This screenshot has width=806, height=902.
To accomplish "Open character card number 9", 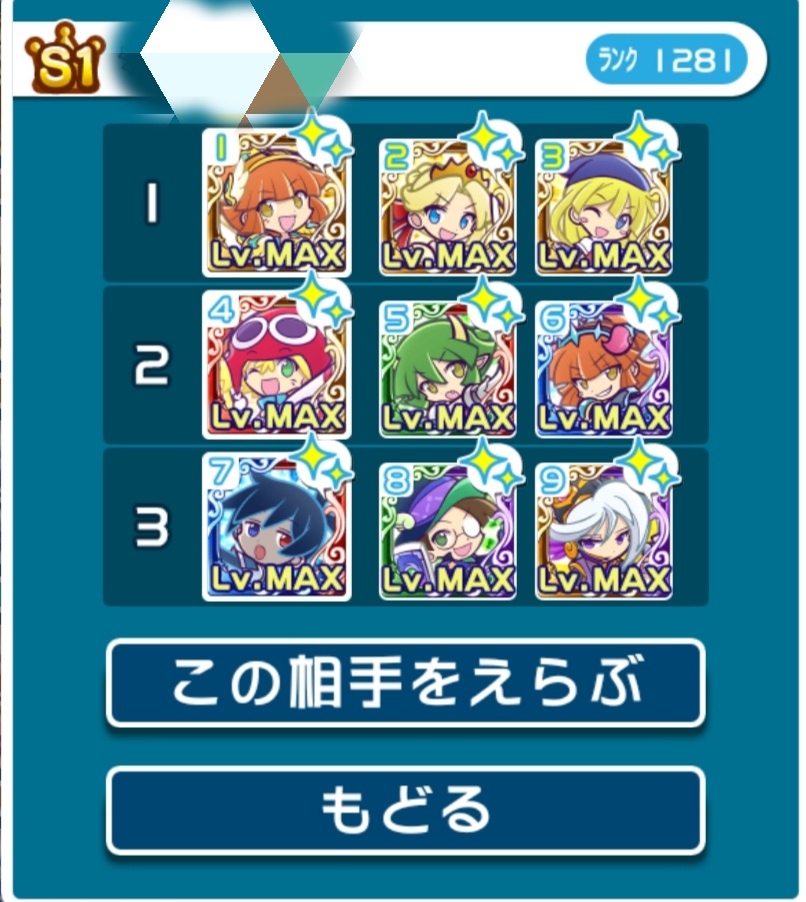I will (603, 529).
